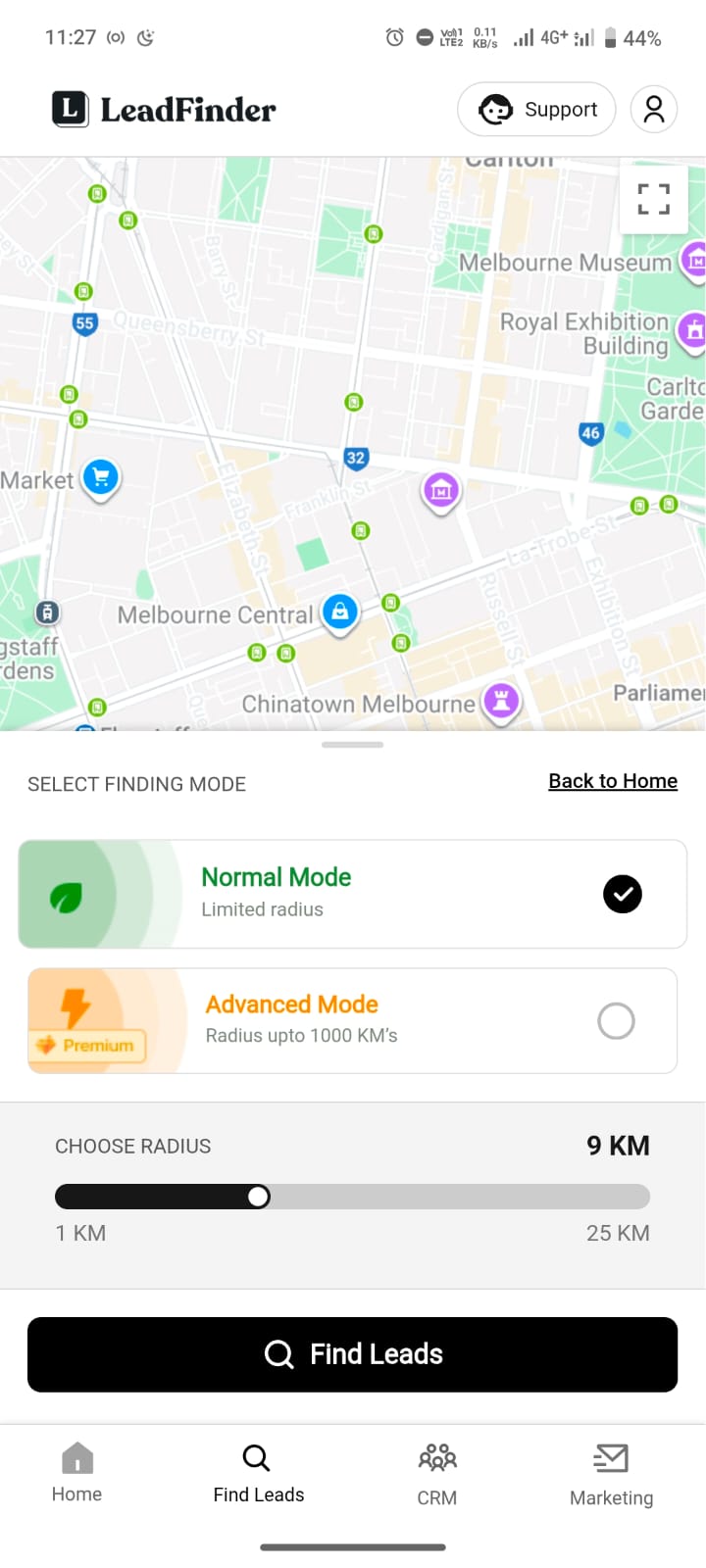This screenshot has height=1568, width=706.
Task: Go to the Home tab
Action: pyautogui.click(x=76, y=1472)
